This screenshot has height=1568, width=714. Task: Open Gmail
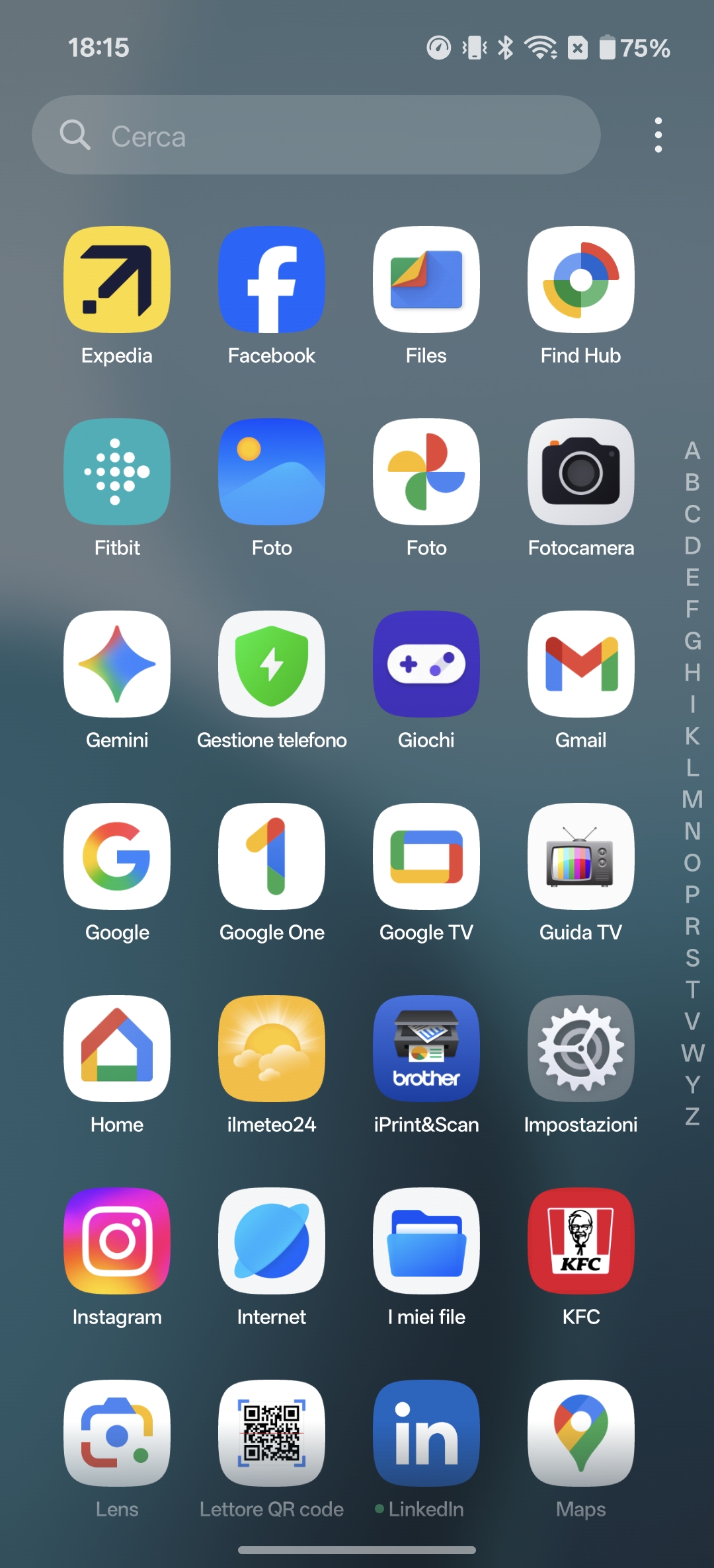(580, 664)
